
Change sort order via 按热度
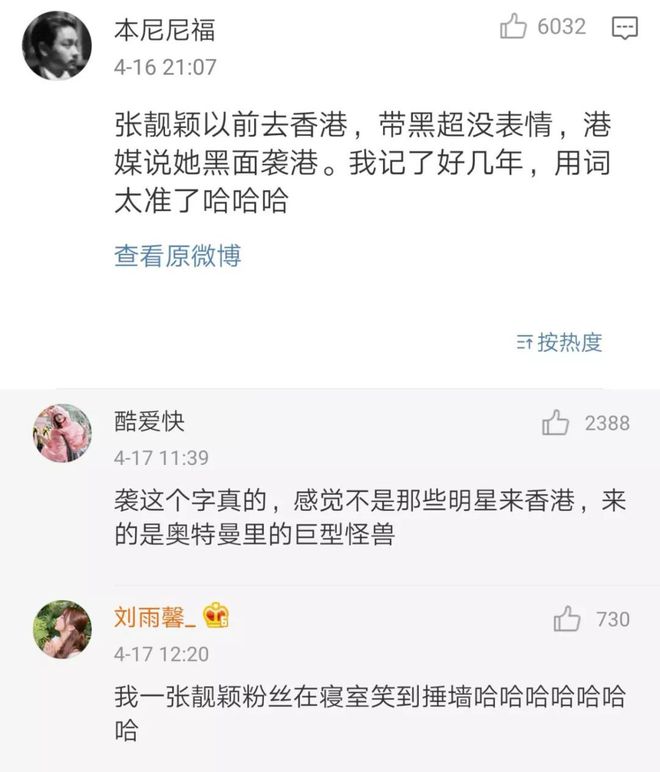coord(560,343)
